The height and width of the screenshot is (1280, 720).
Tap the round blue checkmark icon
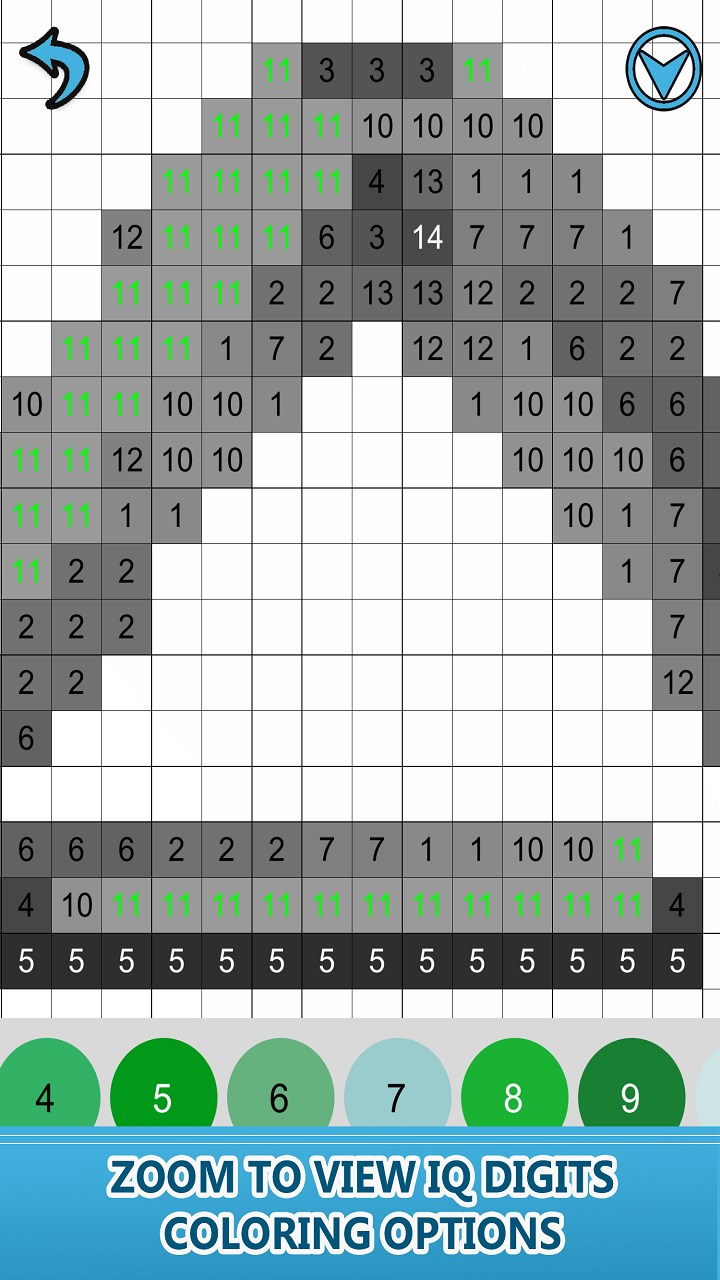[664, 69]
